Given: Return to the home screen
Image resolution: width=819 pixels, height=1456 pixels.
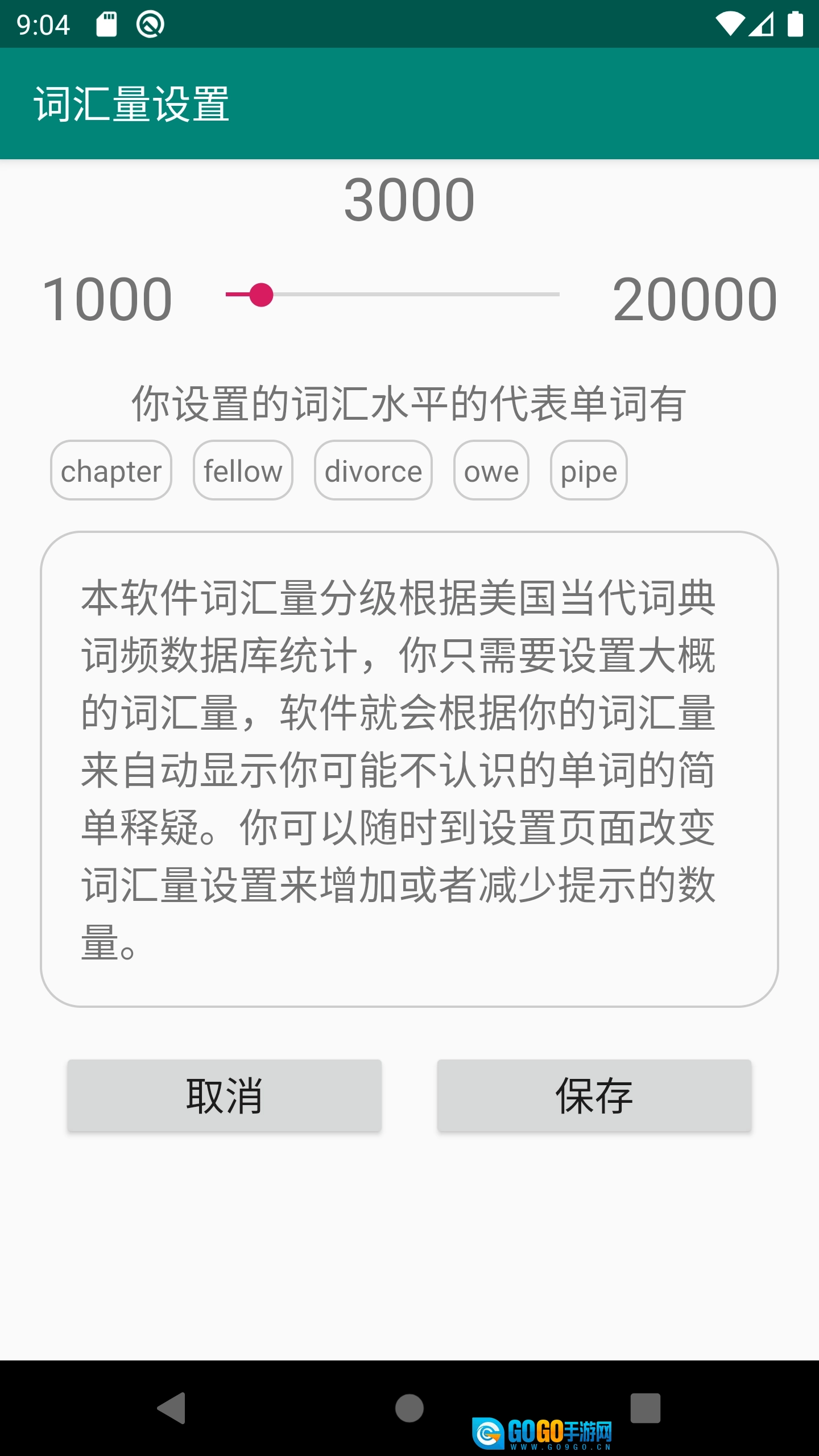Looking at the screenshot, I should [409, 1408].
